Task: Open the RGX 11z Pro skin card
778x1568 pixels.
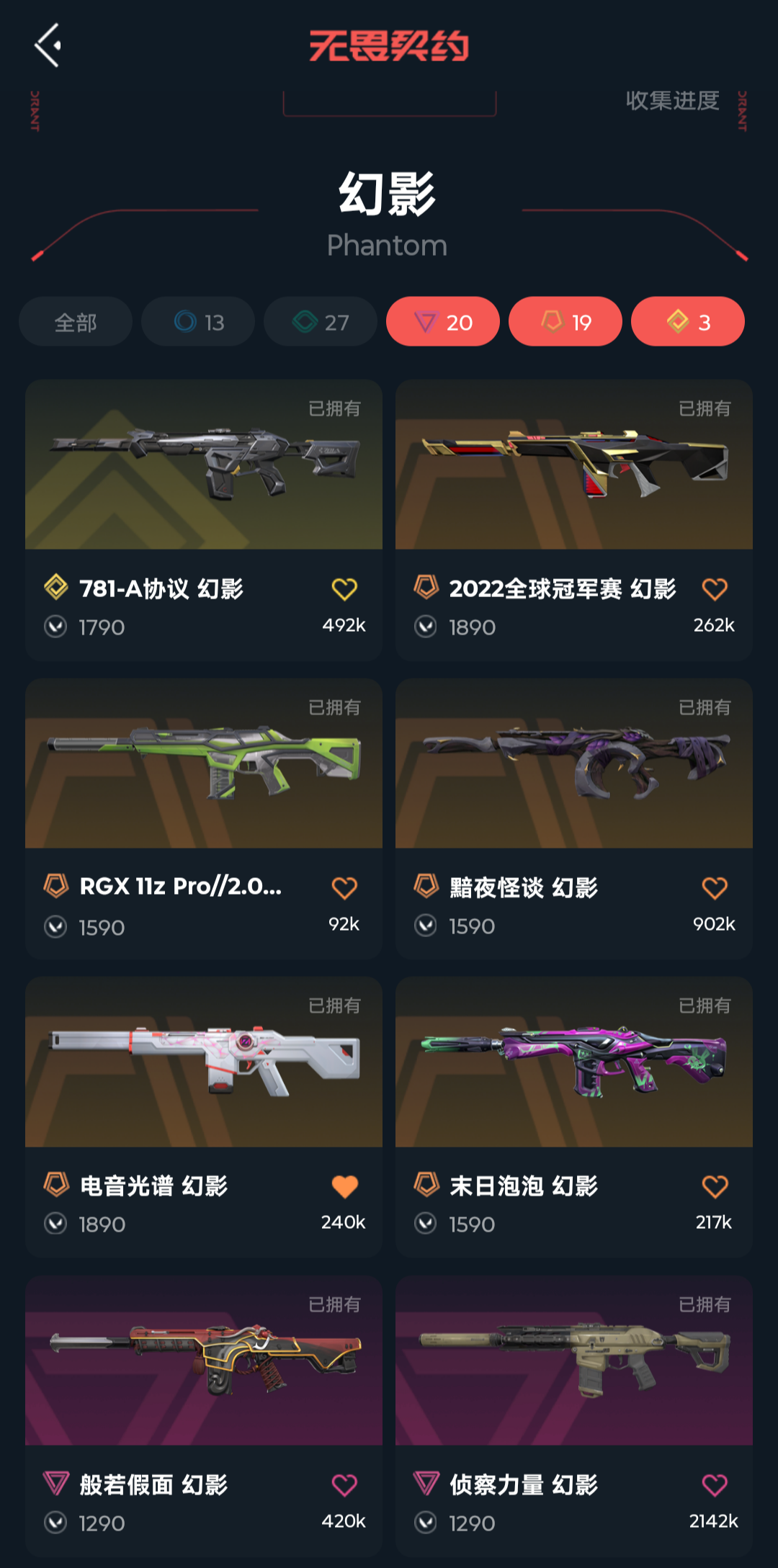Action: click(x=204, y=819)
